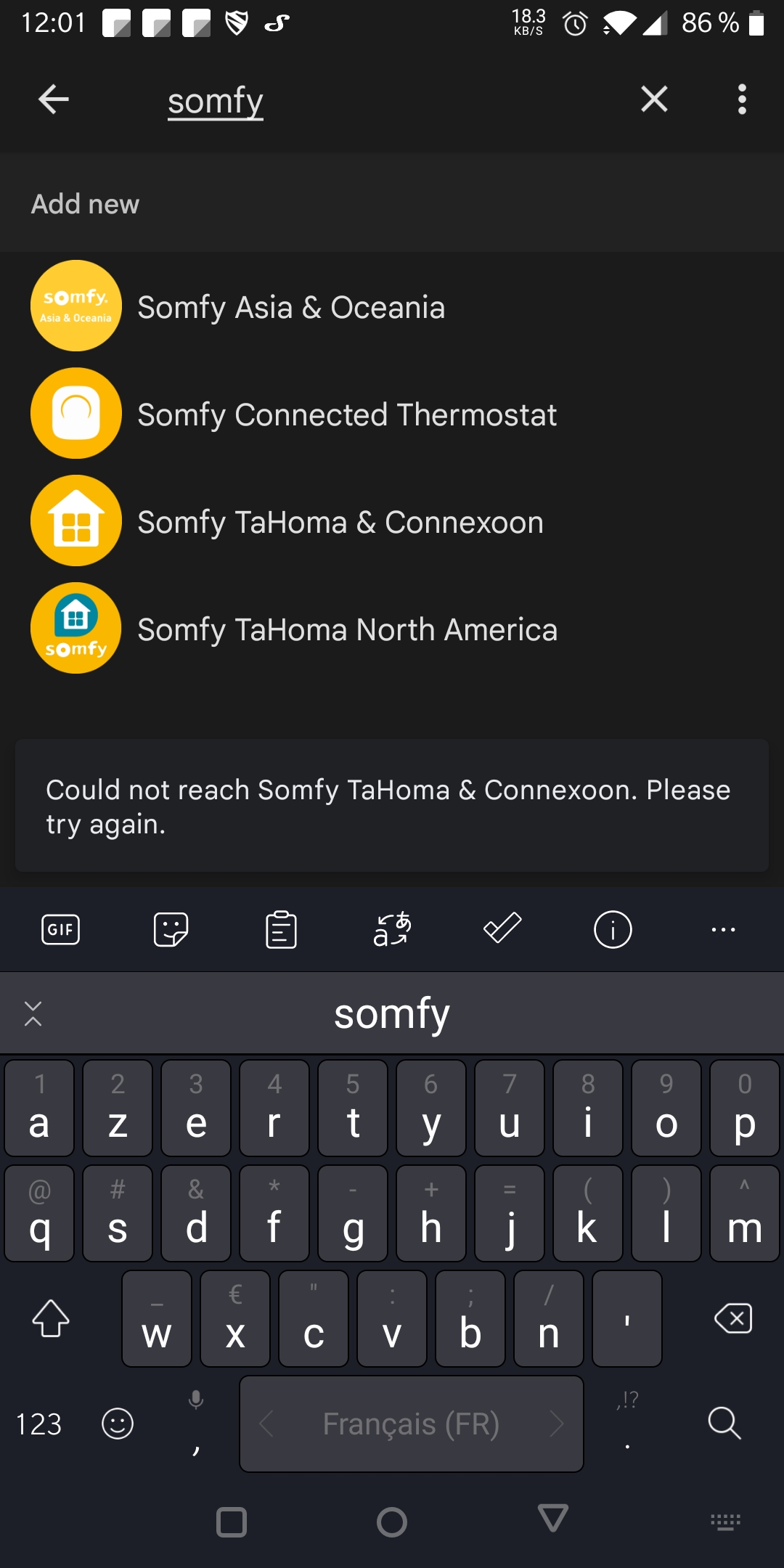This screenshot has height=1568, width=784.
Task: Tap the keyboard shift key
Action: 51,1318
